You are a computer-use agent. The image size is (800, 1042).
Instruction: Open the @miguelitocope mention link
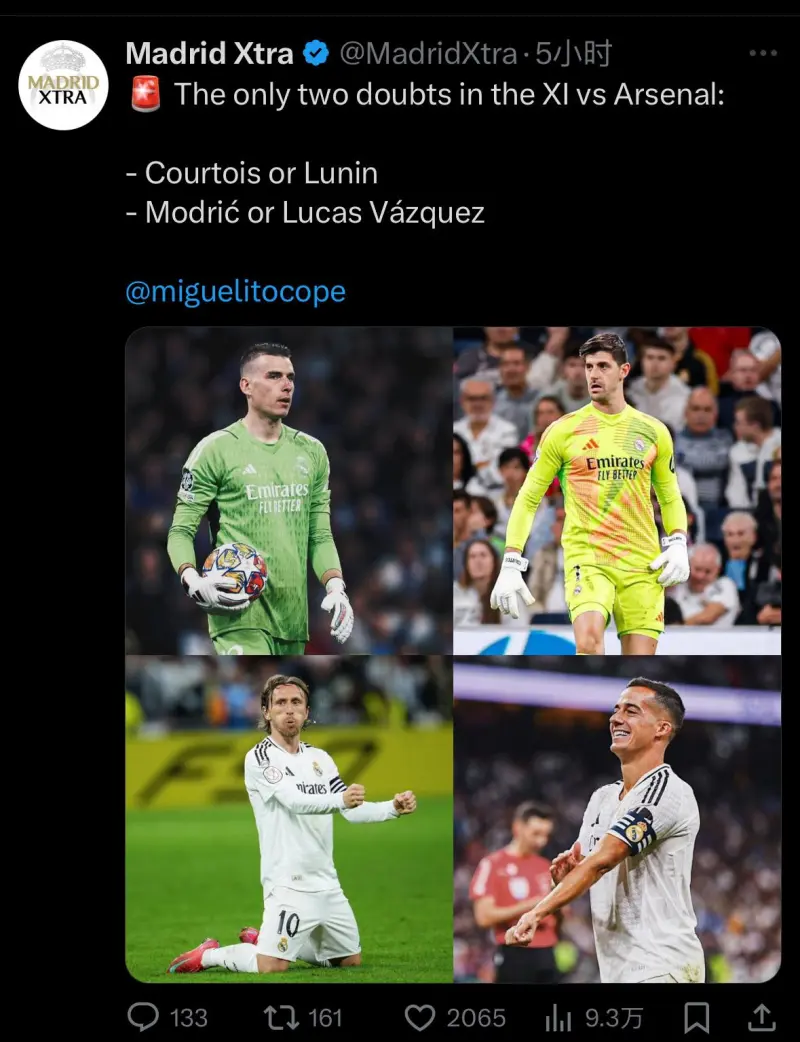point(235,291)
